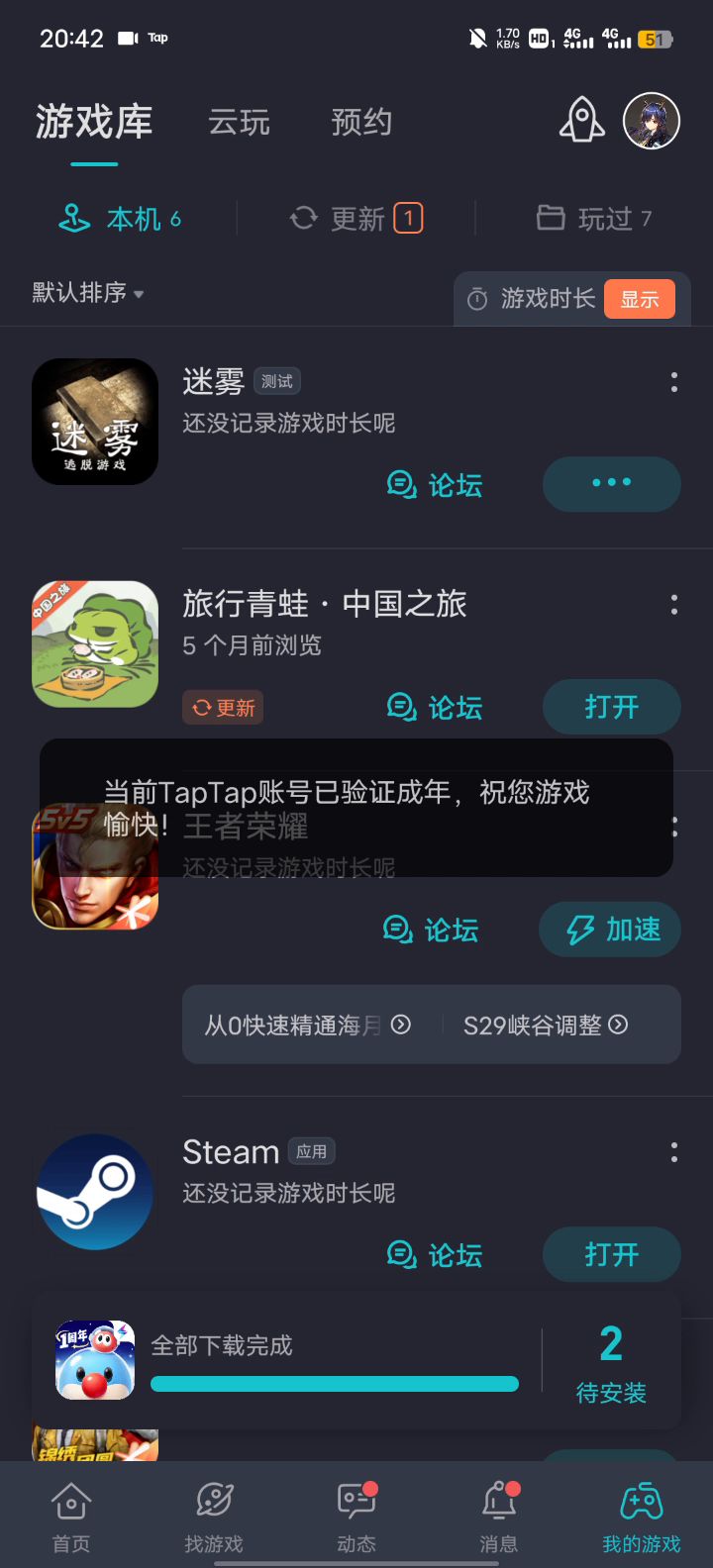Screen dimensions: 713x1568
Task: Open the rocket booster icon
Action: 582,122
